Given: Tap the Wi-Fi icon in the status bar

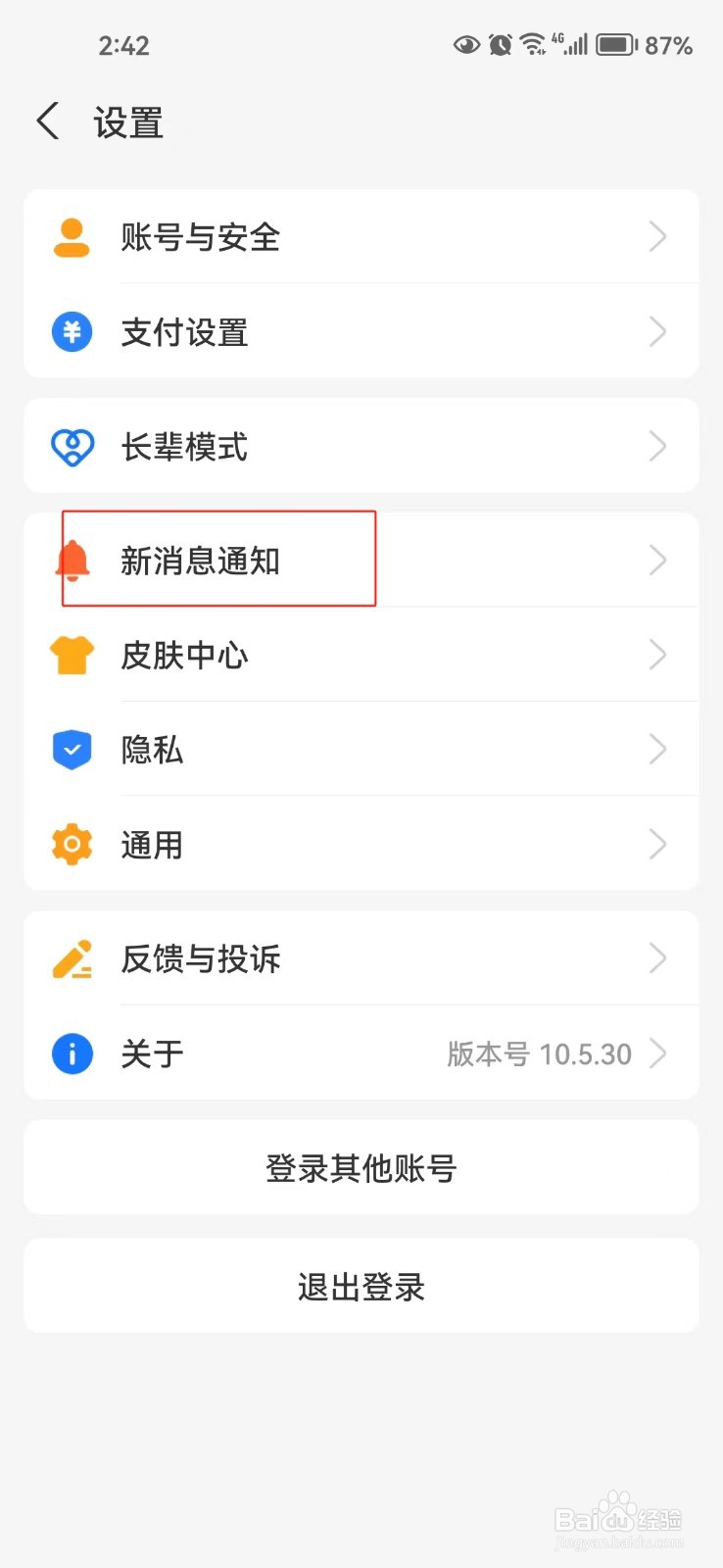Looking at the screenshot, I should click(532, 42).
